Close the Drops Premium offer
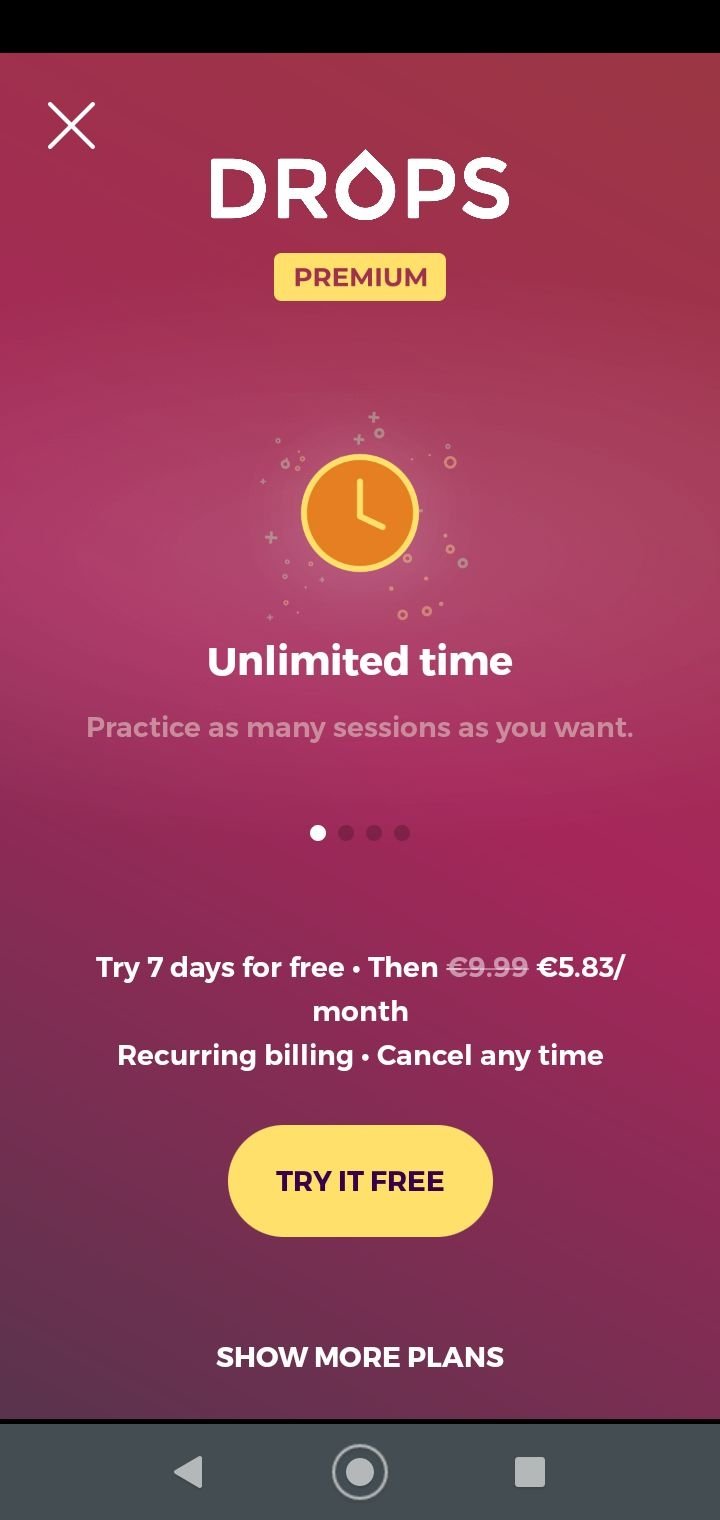Screen dimensions: 720x1520 (71, 126)
